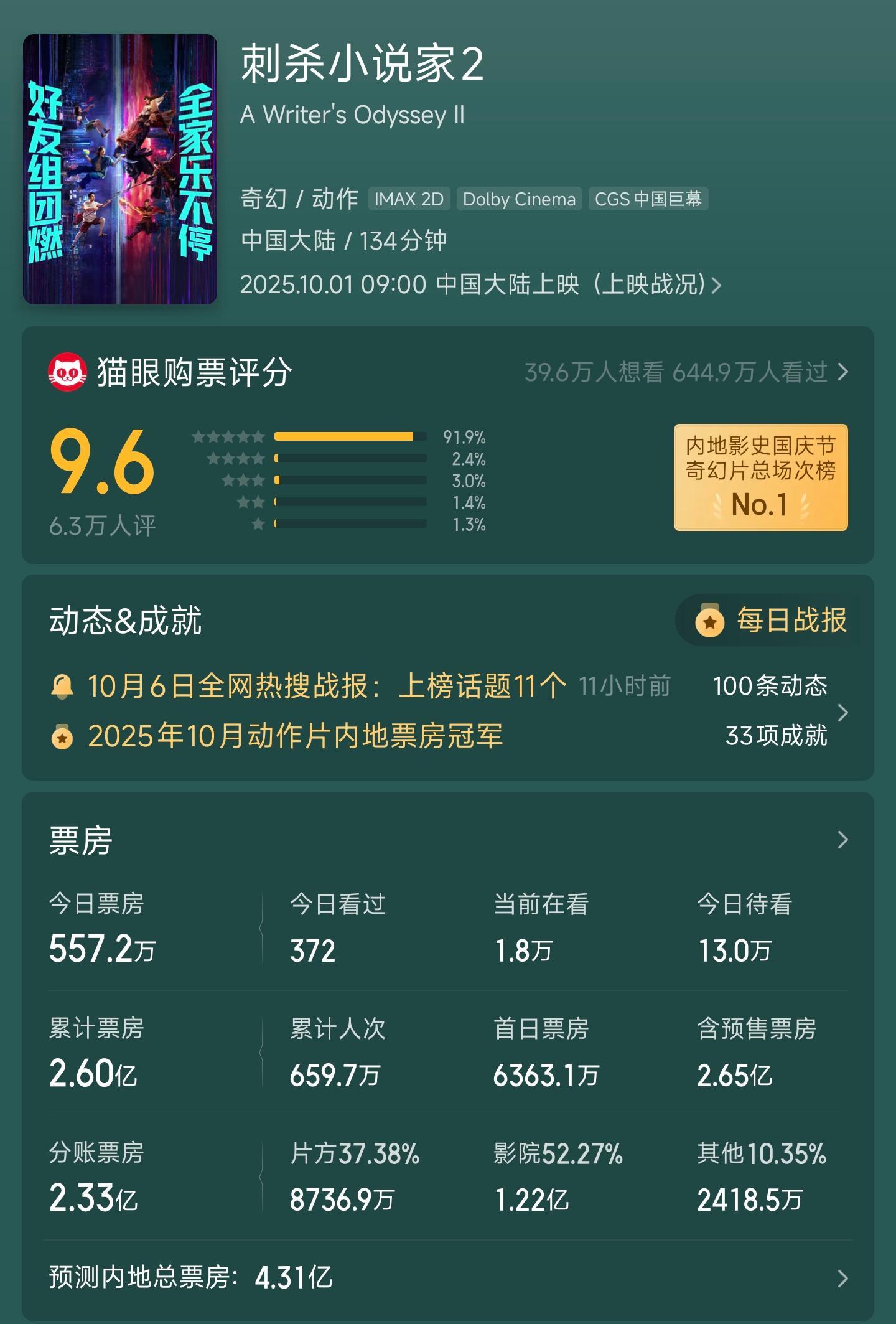The width and height of the screenshot is (896, 1324).
Task: Expand the 票房 box office details
Action: click(842, 840)
